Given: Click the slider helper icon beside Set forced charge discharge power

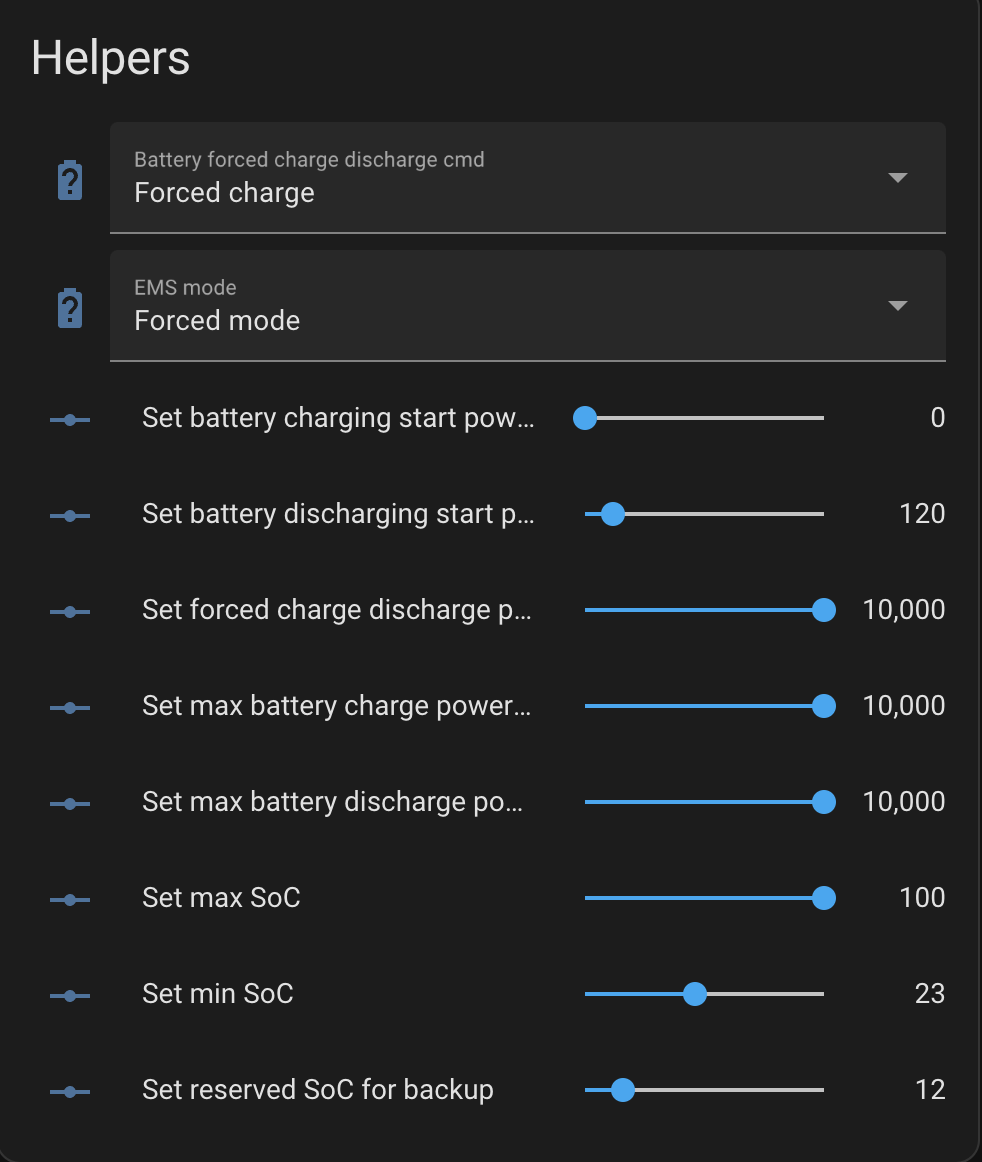Looking at the screenshot, I should tap(68, 611).
